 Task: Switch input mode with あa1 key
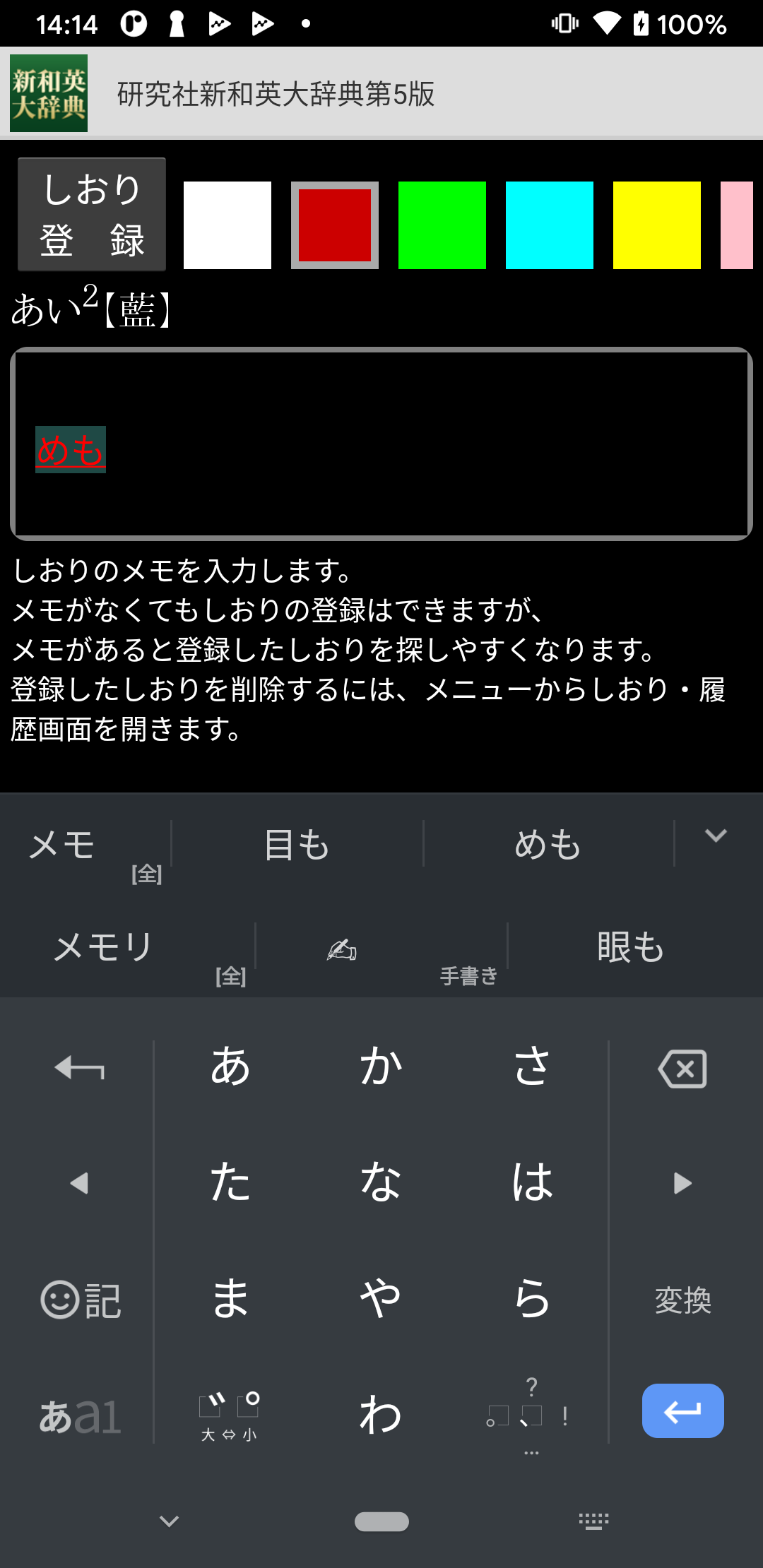[x=80, y=1415]
